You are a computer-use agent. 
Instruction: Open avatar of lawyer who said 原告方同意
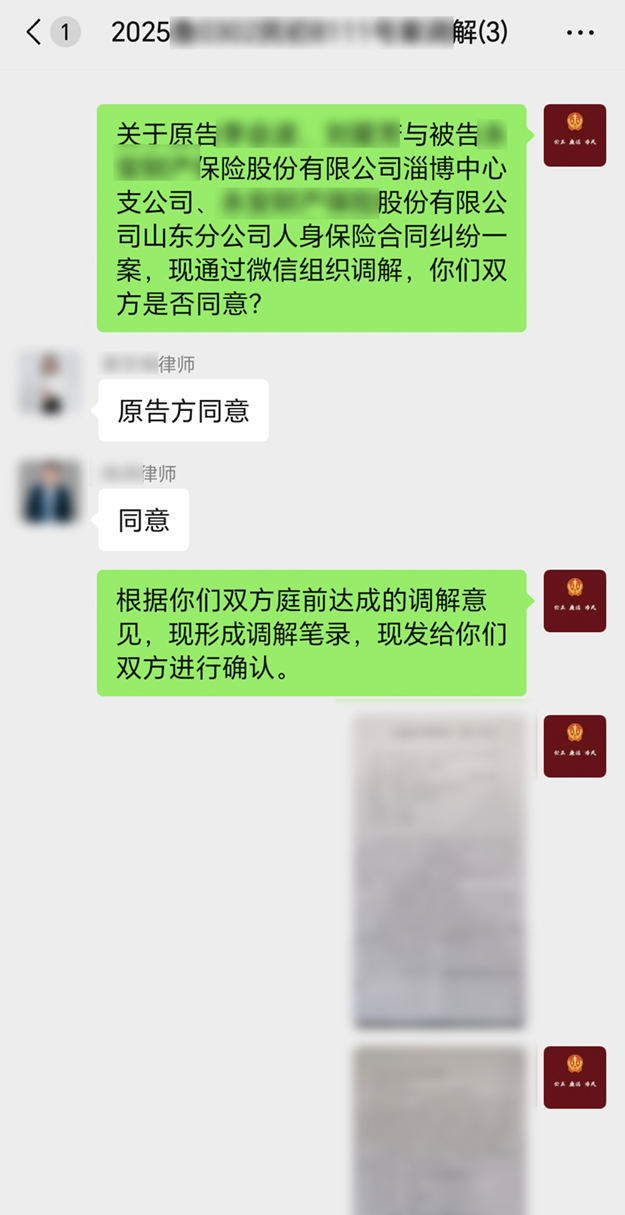pyautogui.click(x=50, y=383)
